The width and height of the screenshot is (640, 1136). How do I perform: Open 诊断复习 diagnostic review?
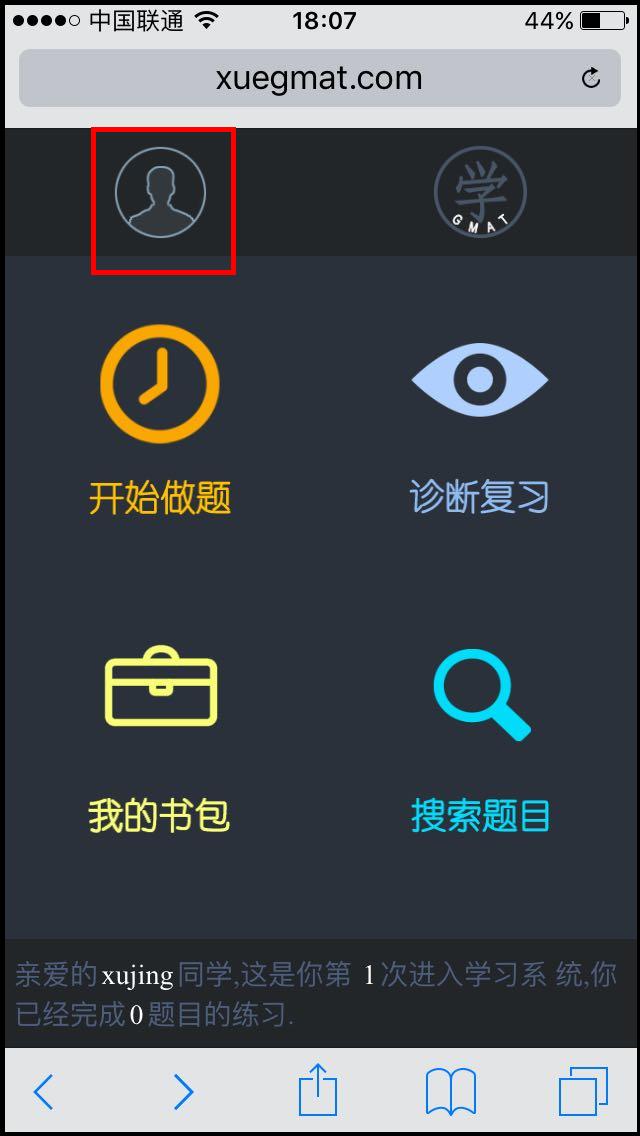pyautogui.click(x=480, y=420)
